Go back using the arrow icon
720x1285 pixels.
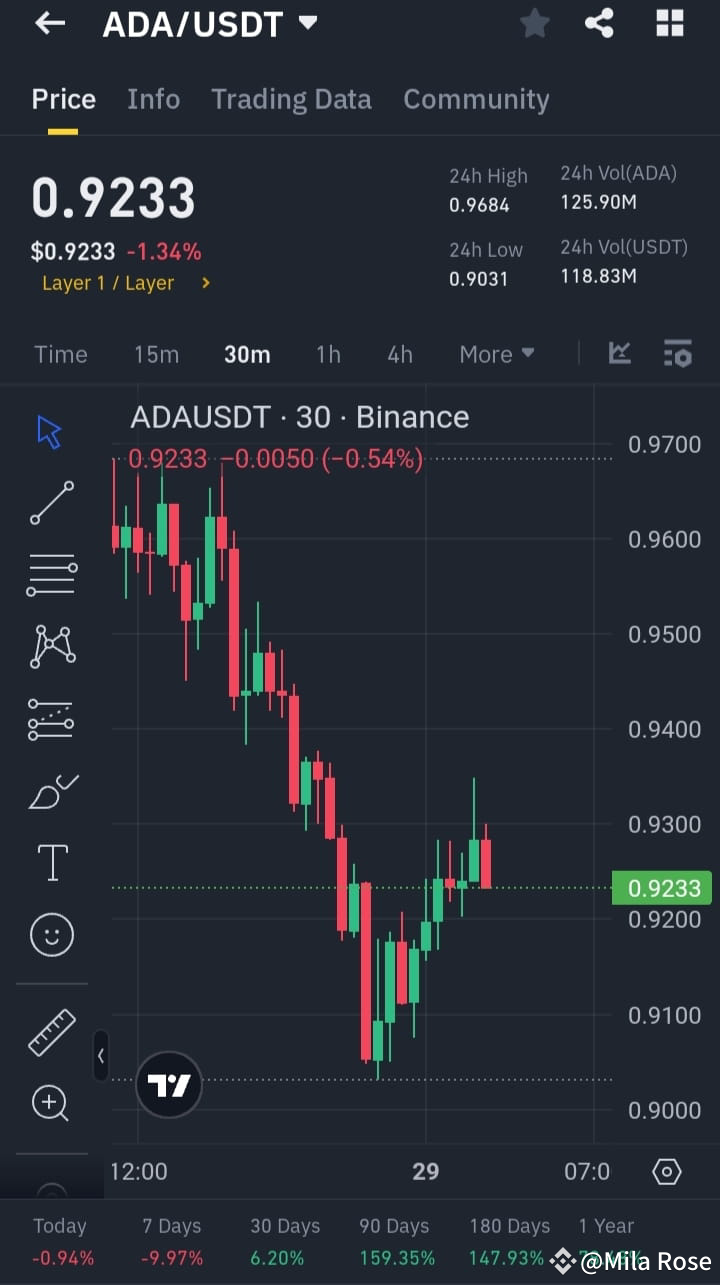point(48,23)
